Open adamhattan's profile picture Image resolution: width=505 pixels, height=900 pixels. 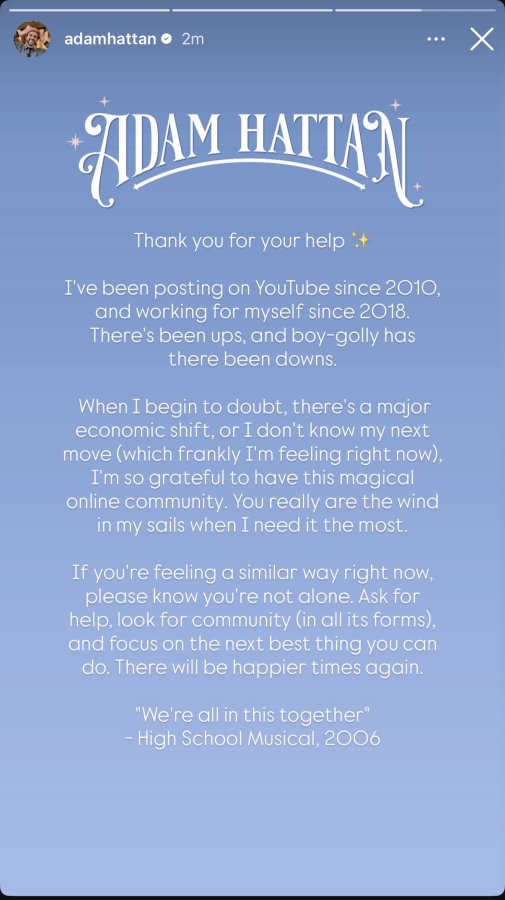pyautogui.click(x=32, y=39)
